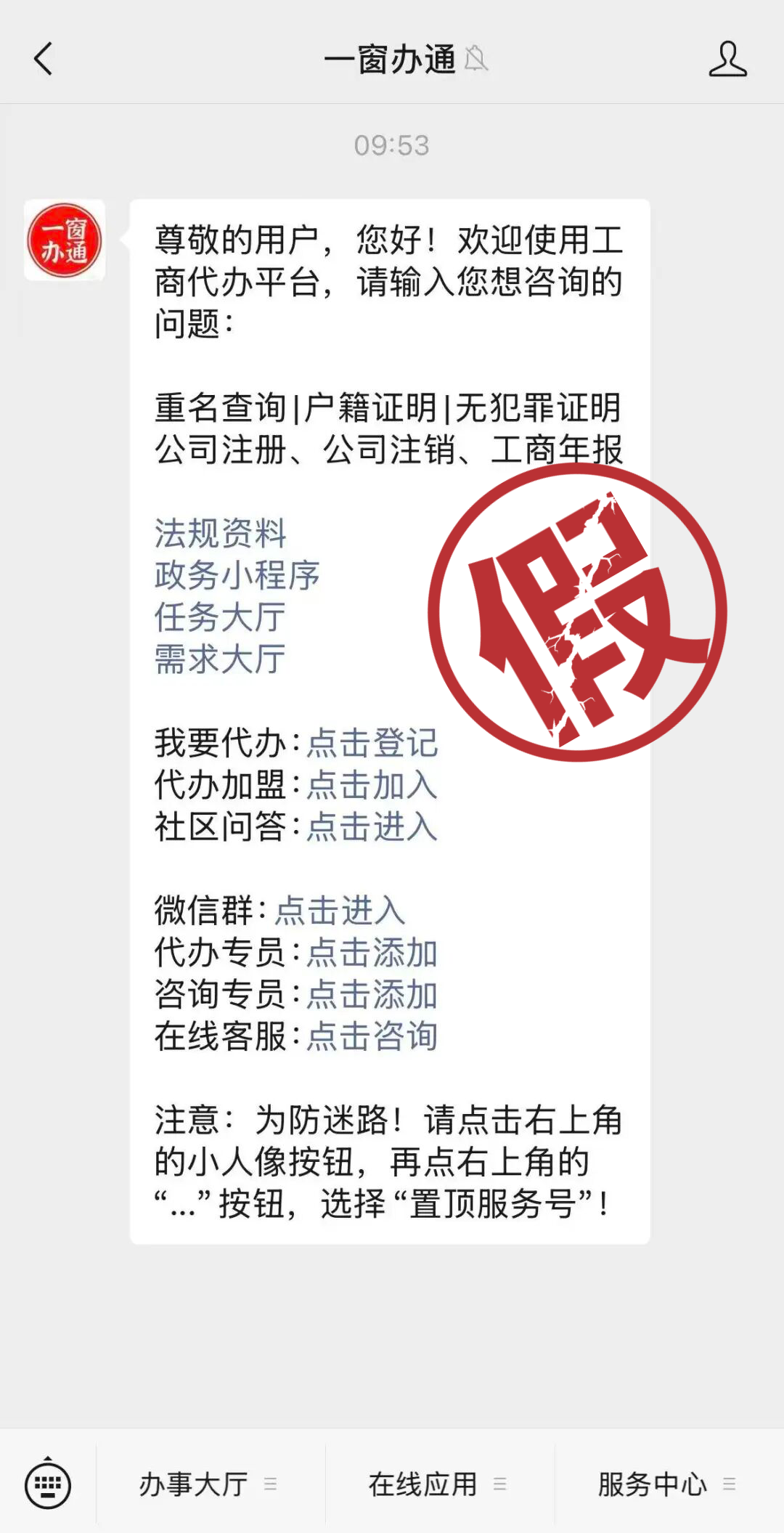Go back from 一窗办通 chat
Image resolution: width=784 pixels, height=1533 pixels.
[x=44, y=59]
